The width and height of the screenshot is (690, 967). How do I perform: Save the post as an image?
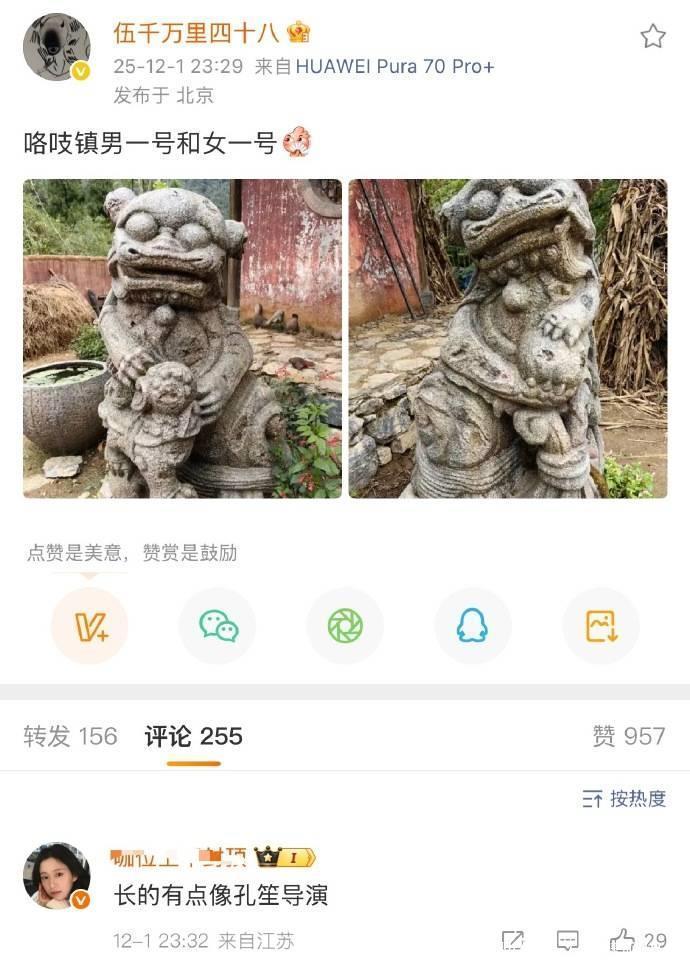coord(601,626)
